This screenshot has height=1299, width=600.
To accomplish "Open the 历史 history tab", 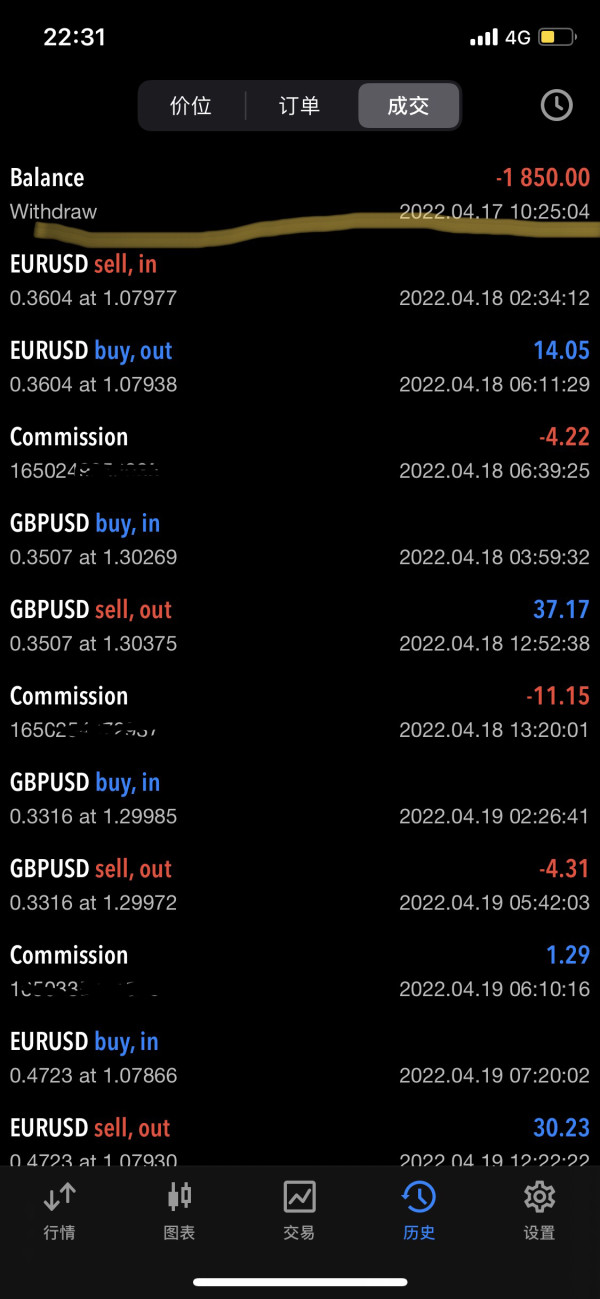I will (x=419, y=1210).
